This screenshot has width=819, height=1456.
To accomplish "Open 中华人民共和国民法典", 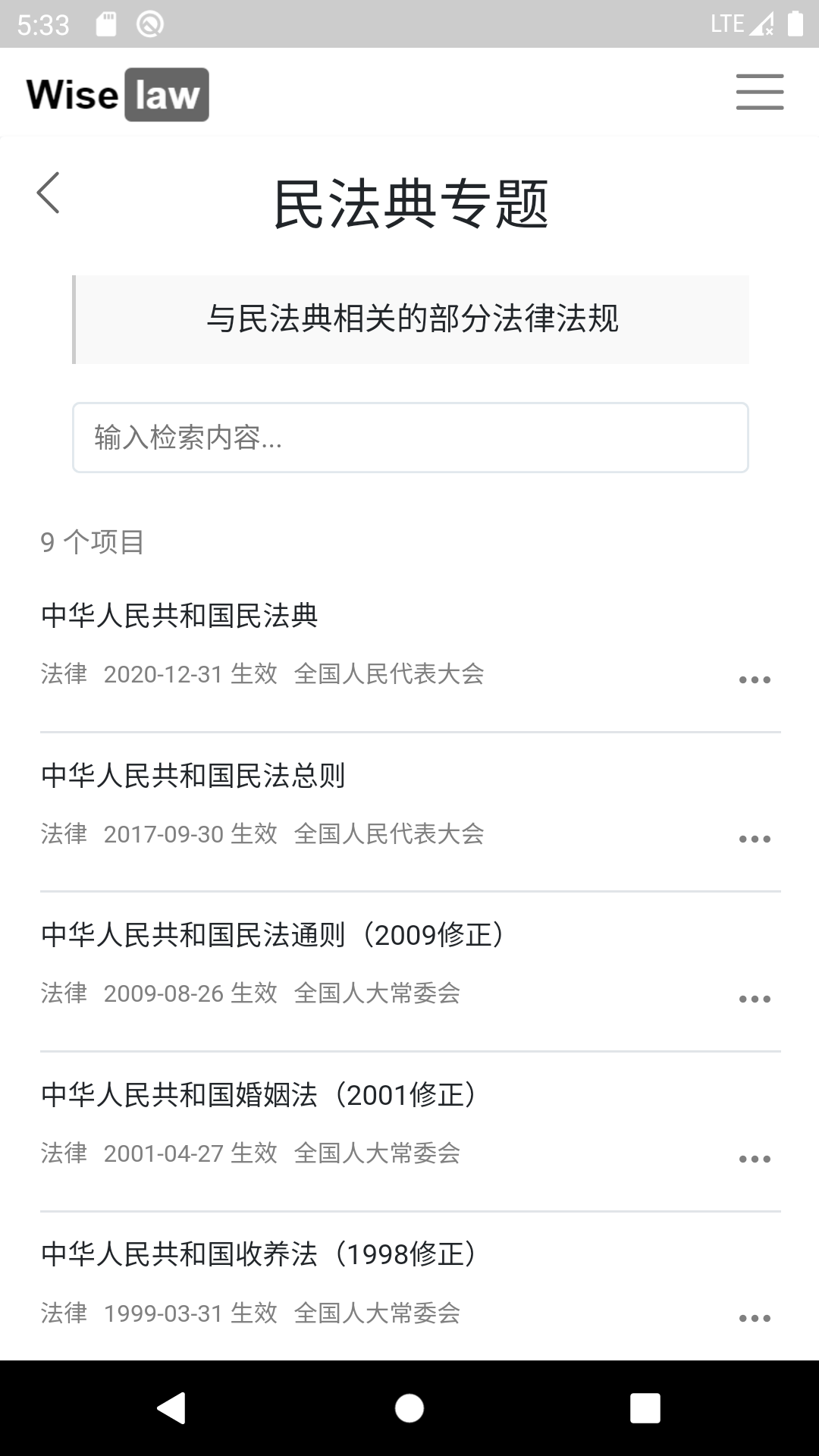I will pos(180,615).
